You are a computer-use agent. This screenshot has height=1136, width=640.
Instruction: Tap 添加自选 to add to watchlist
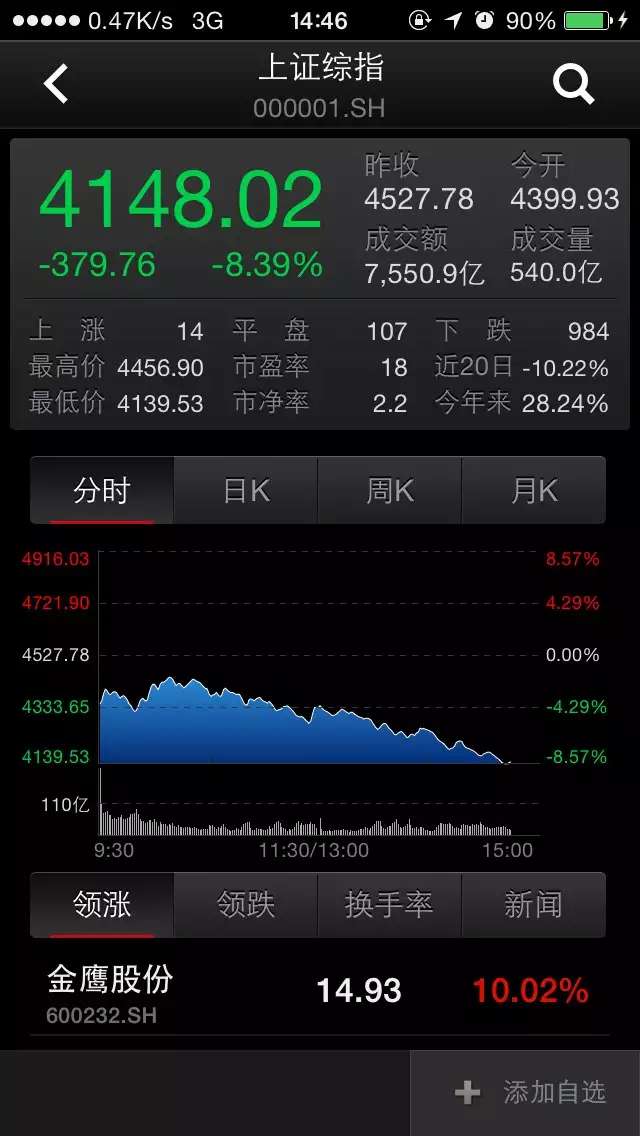[525, 1093]
